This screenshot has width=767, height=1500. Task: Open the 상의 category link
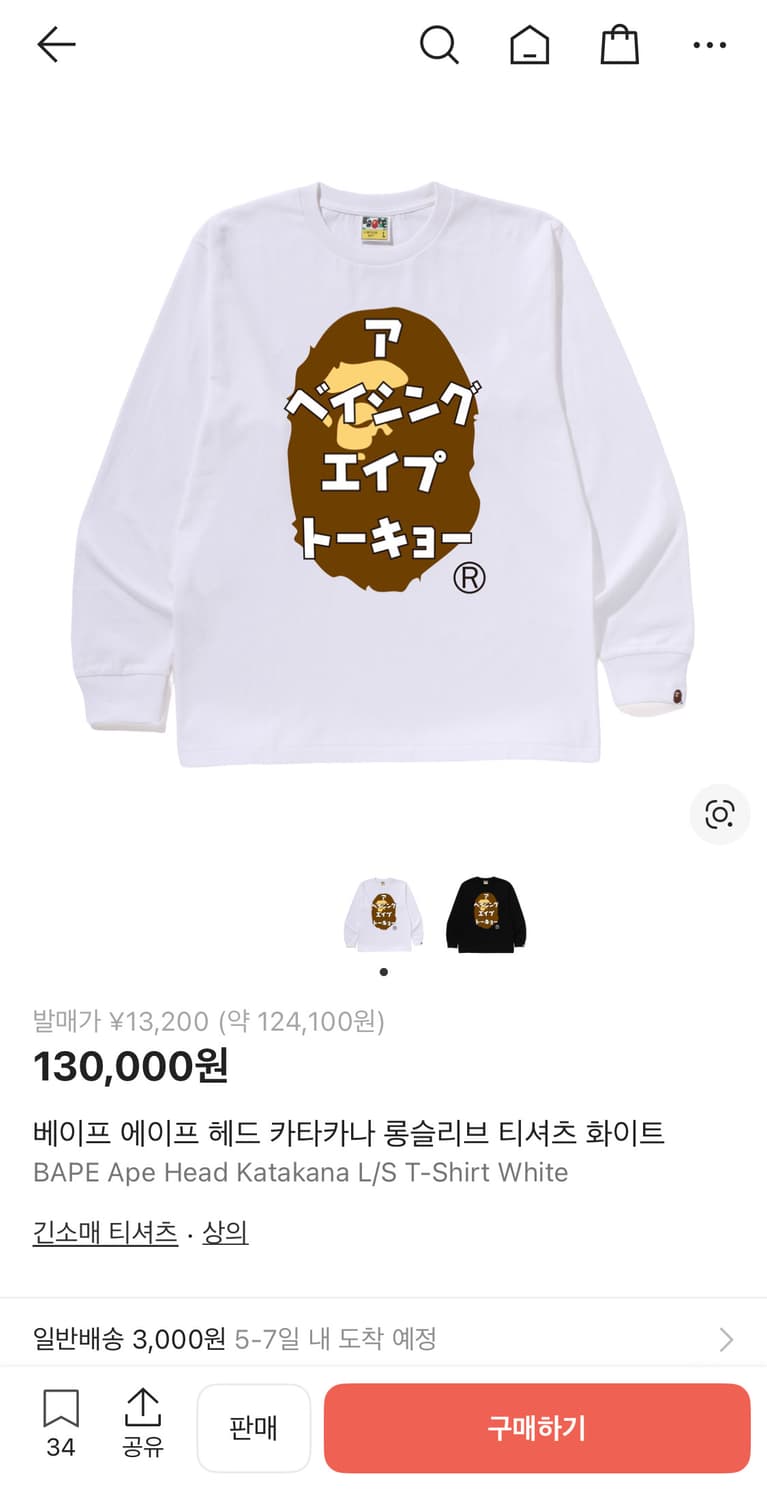pyautogui.click(x=224, y=1233)
